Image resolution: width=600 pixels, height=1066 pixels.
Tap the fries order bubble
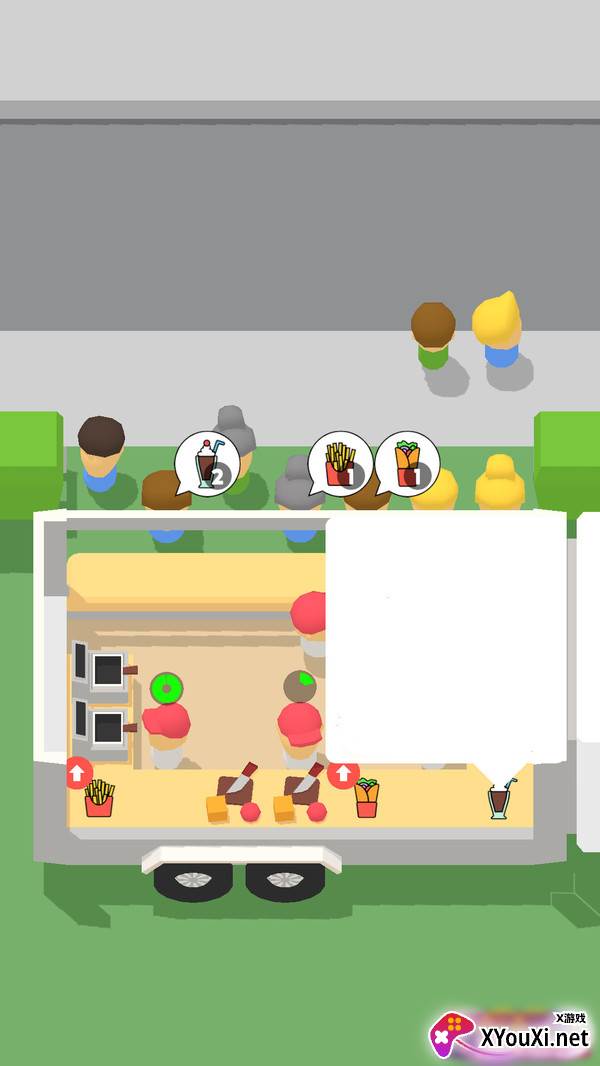pyautogui.click(x=340, y=463)
